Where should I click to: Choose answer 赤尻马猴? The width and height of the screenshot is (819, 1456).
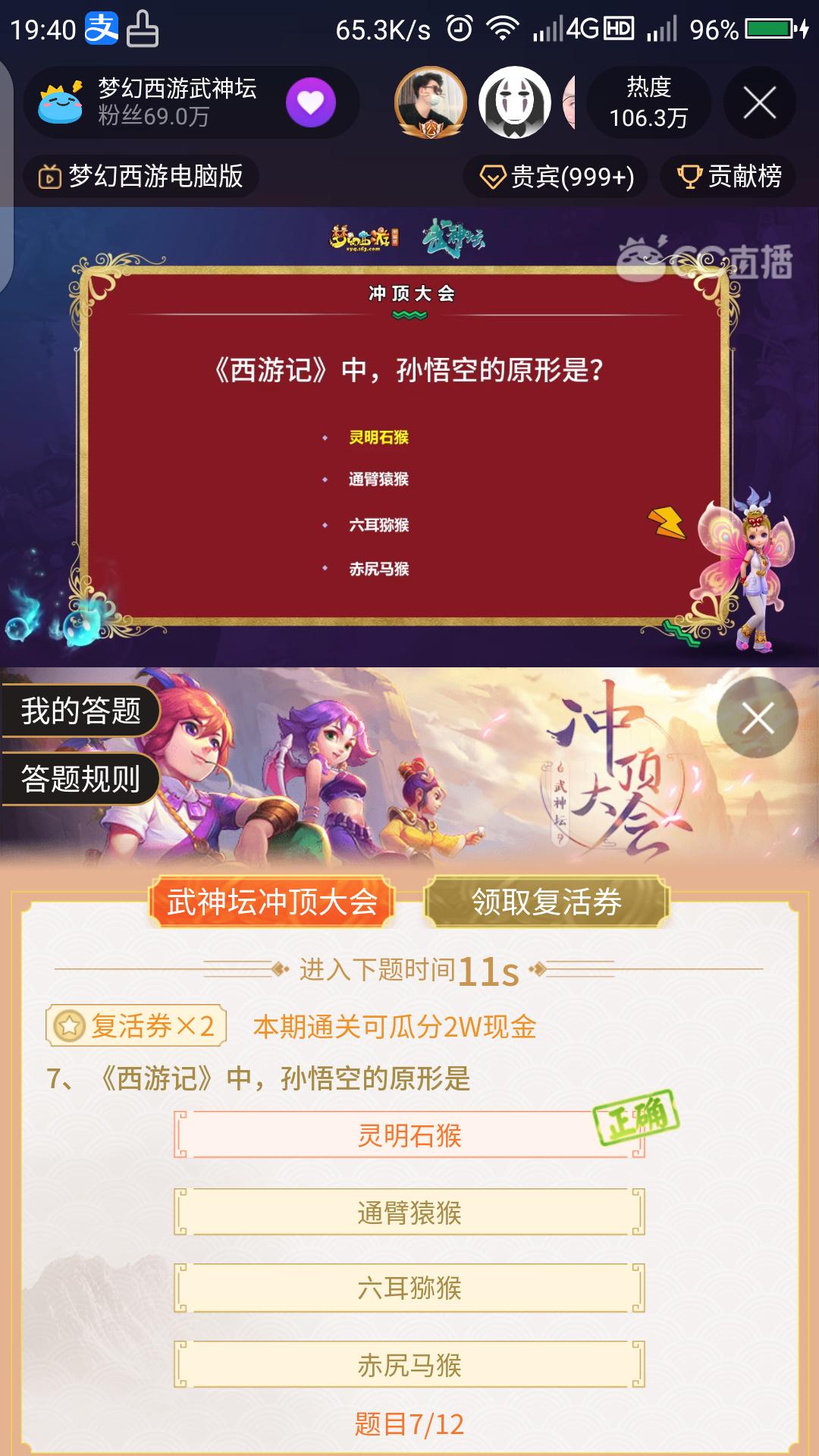click(409, 1365)
